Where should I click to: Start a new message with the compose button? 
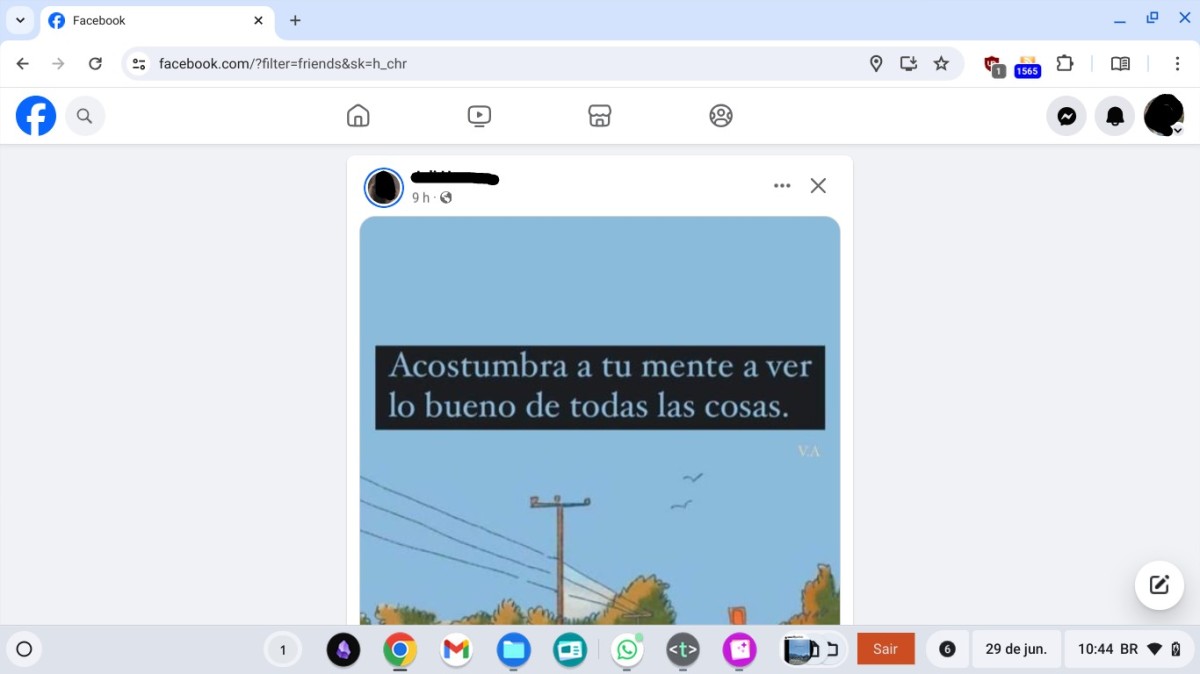click(1159, 585)
